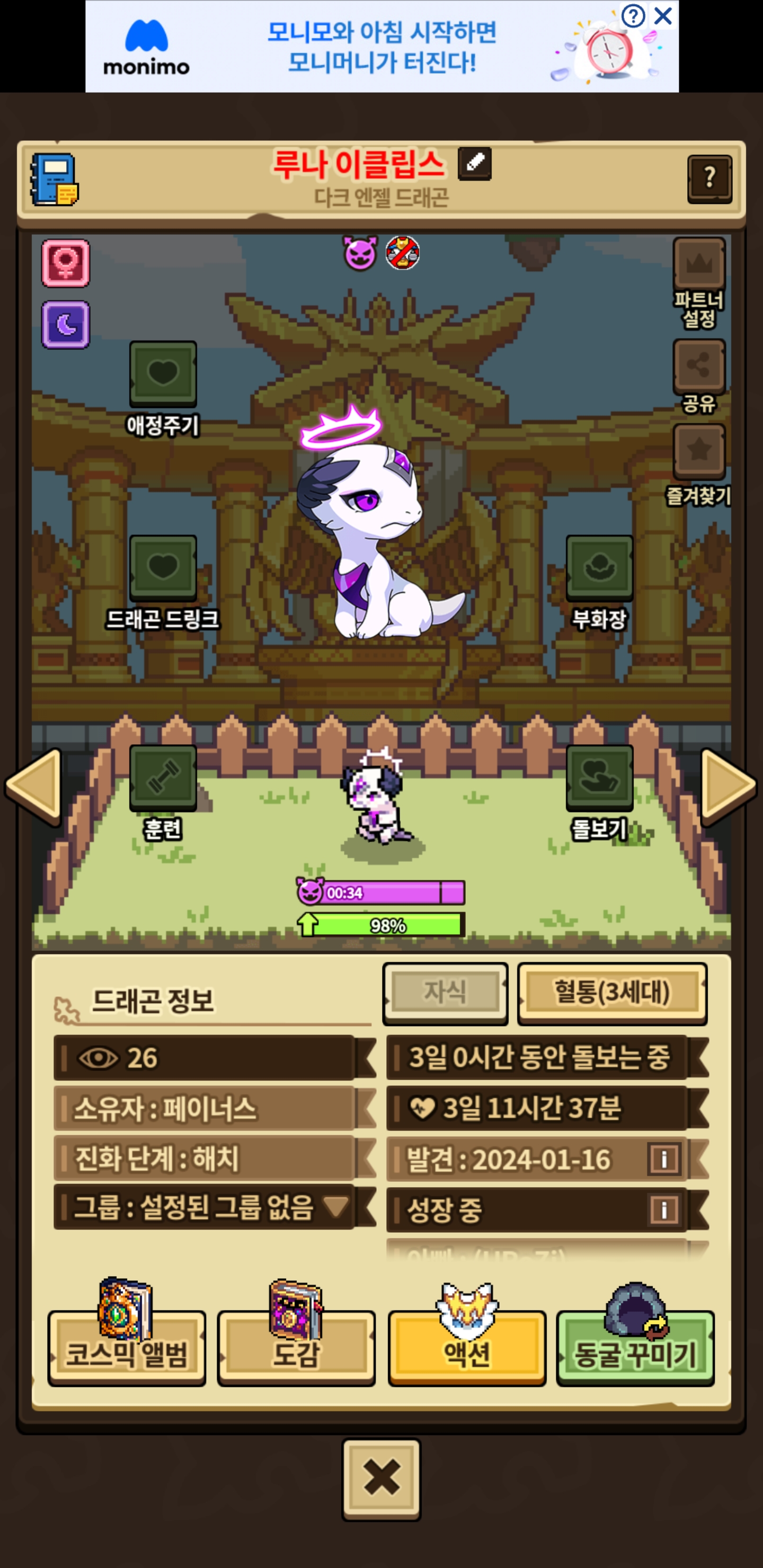This screenshot has width=763, height=1568.
Task: Edit the dragon name with the pencil icon
Action: 474,164
